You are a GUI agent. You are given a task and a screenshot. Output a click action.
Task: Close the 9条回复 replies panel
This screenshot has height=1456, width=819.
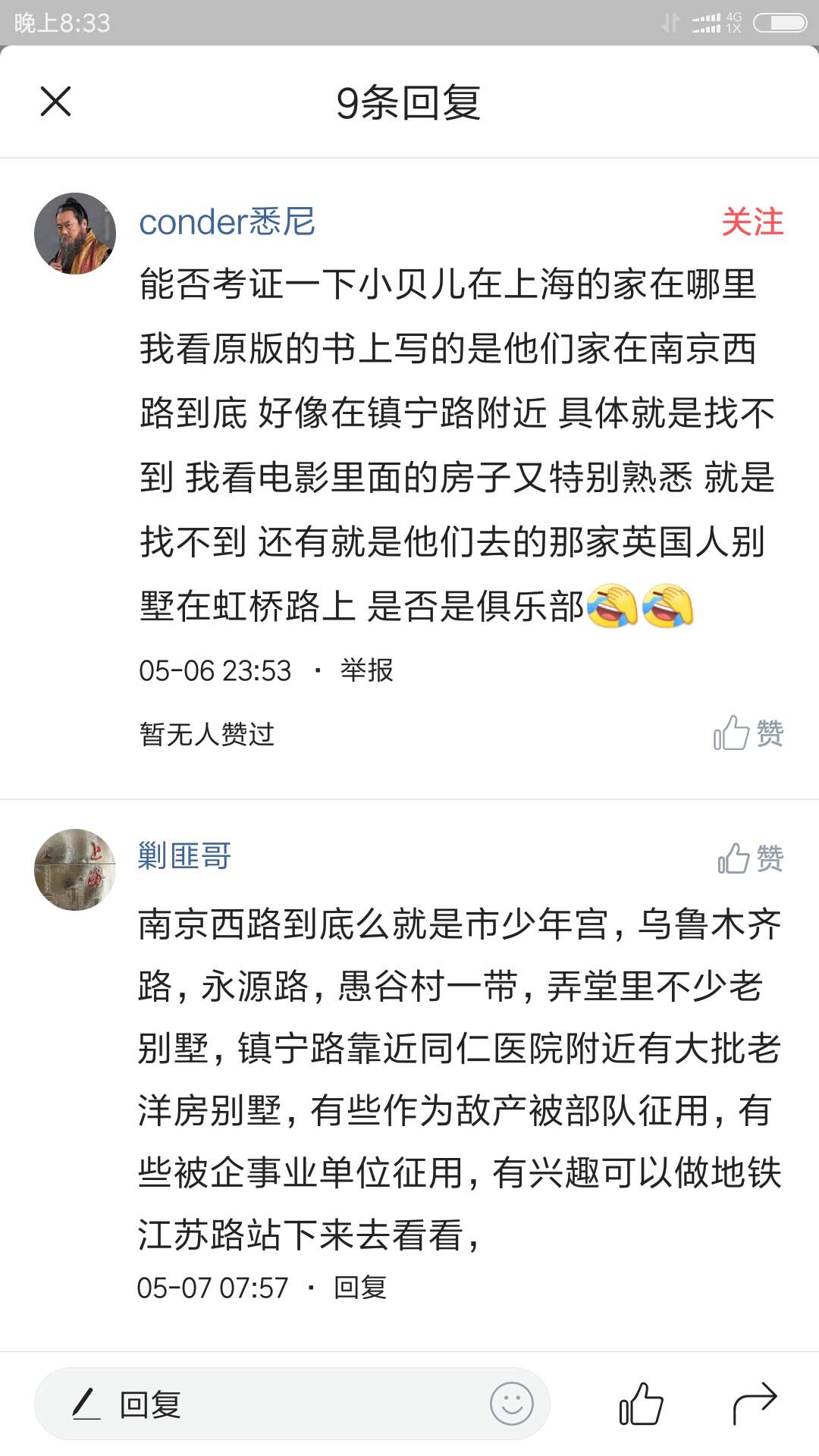[x=55, y=101]
